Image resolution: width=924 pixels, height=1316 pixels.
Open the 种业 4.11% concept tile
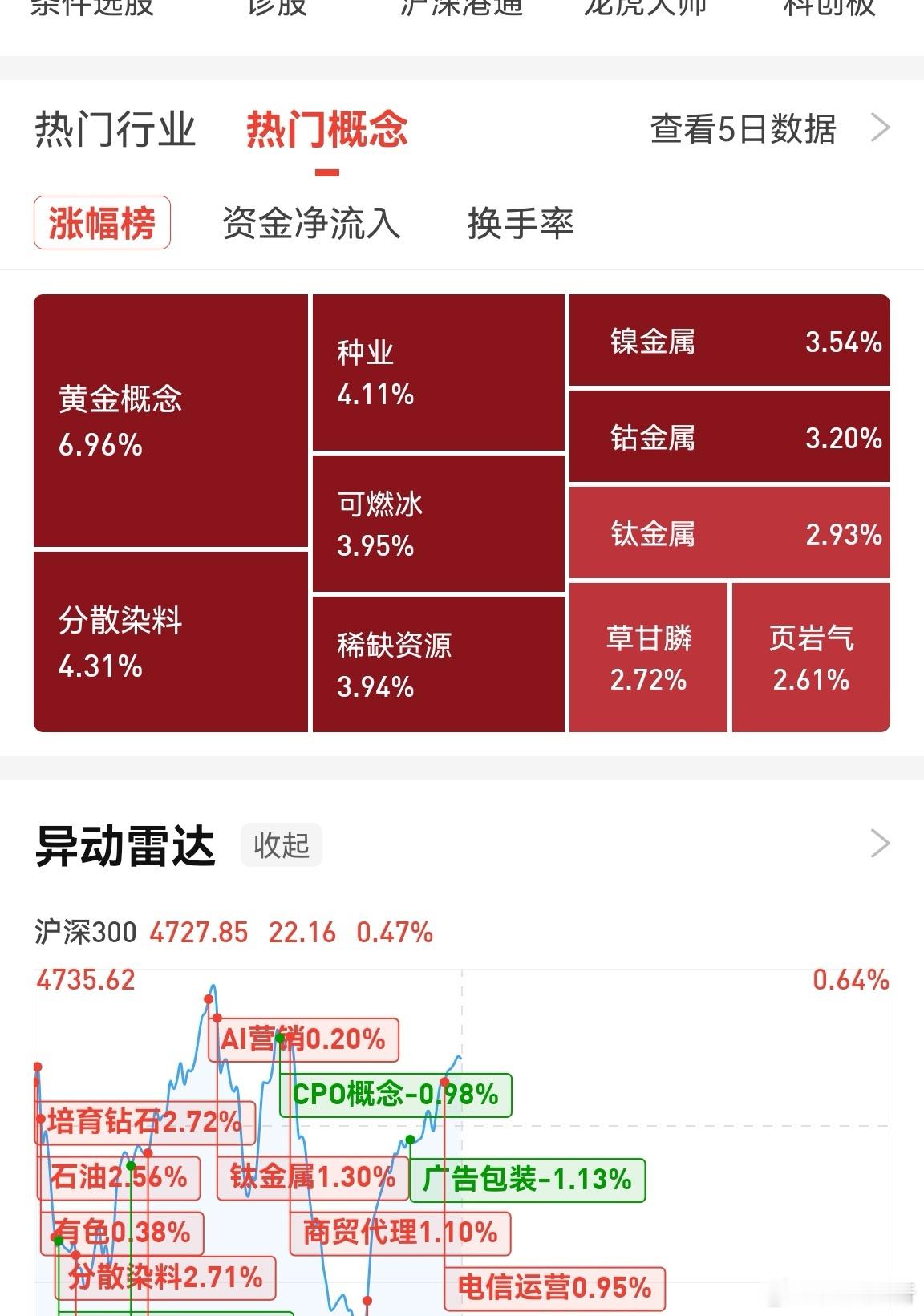click(x=438, y=374)
